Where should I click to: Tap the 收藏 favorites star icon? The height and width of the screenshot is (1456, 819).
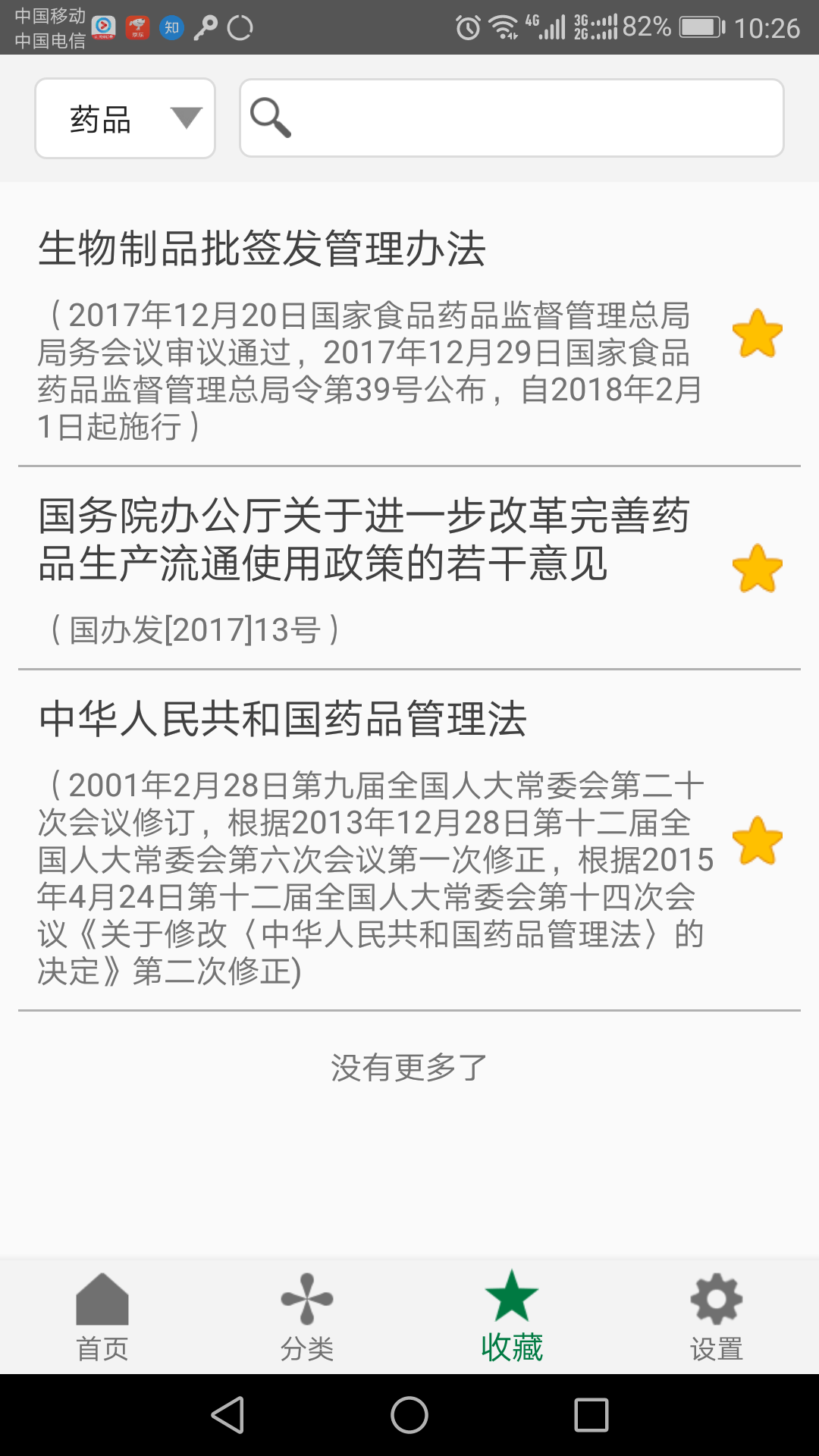(x=512, y=1298)
